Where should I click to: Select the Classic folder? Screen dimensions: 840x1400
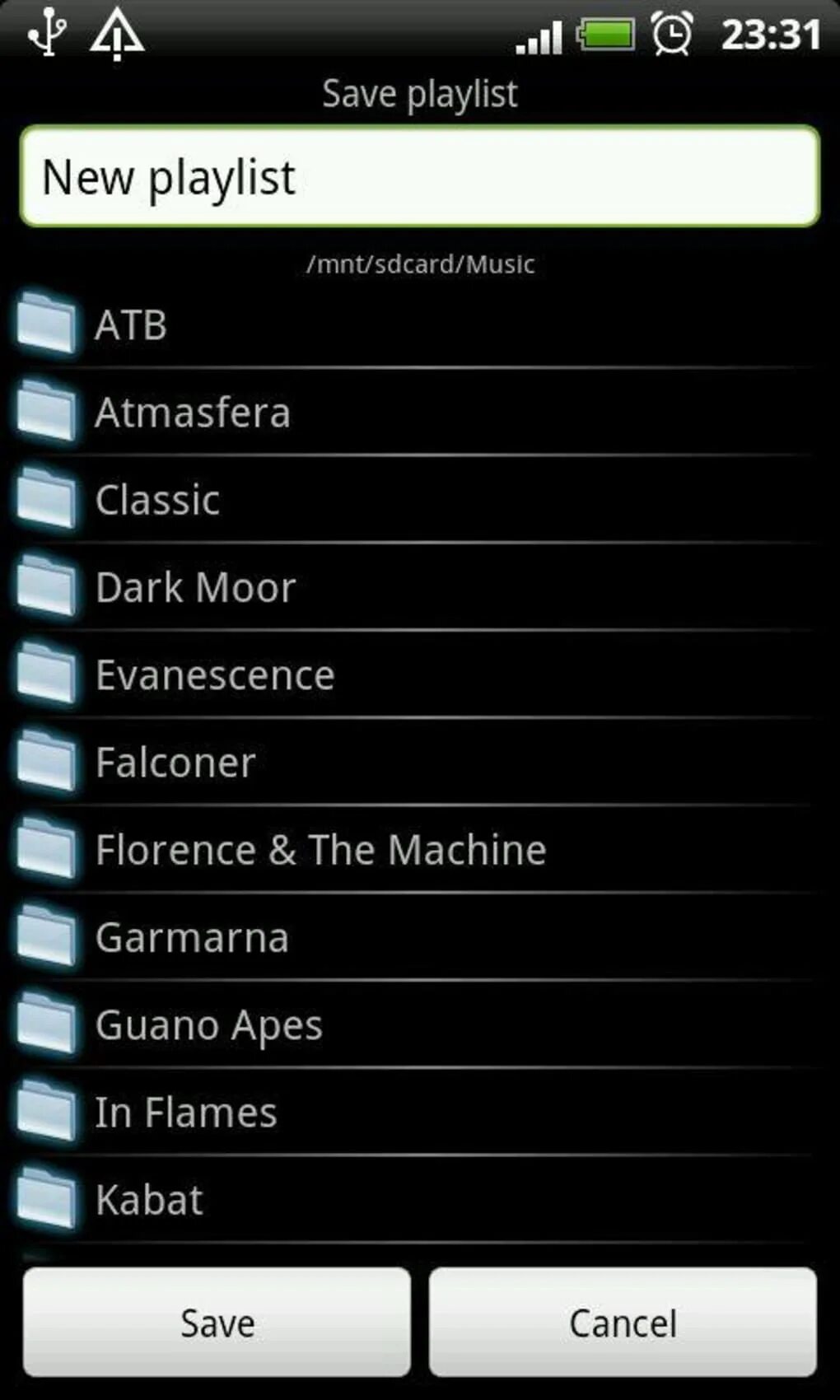point(420,499)
